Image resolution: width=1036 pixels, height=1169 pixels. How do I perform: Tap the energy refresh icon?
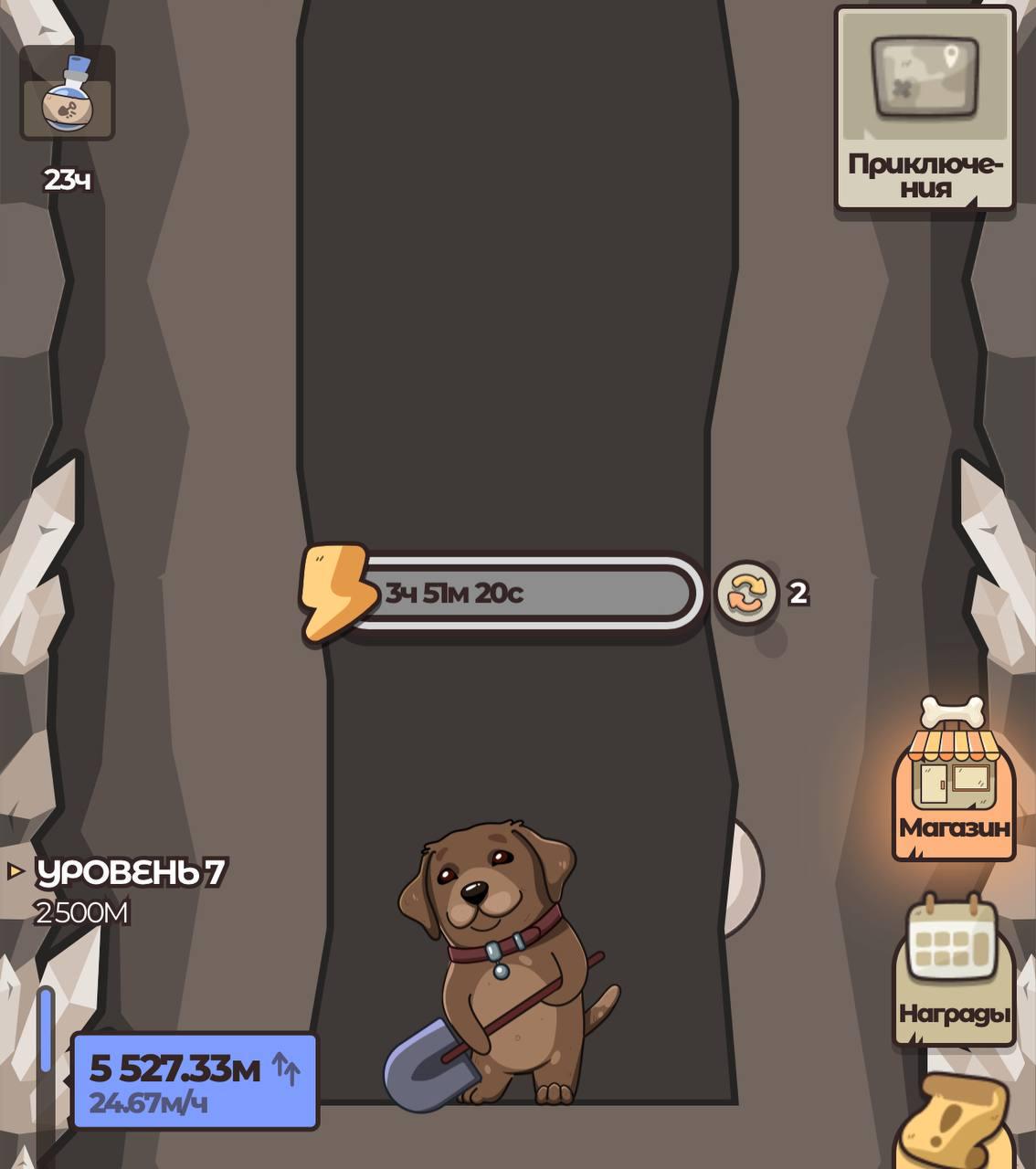pyautogui.click(x=746, y=594)
